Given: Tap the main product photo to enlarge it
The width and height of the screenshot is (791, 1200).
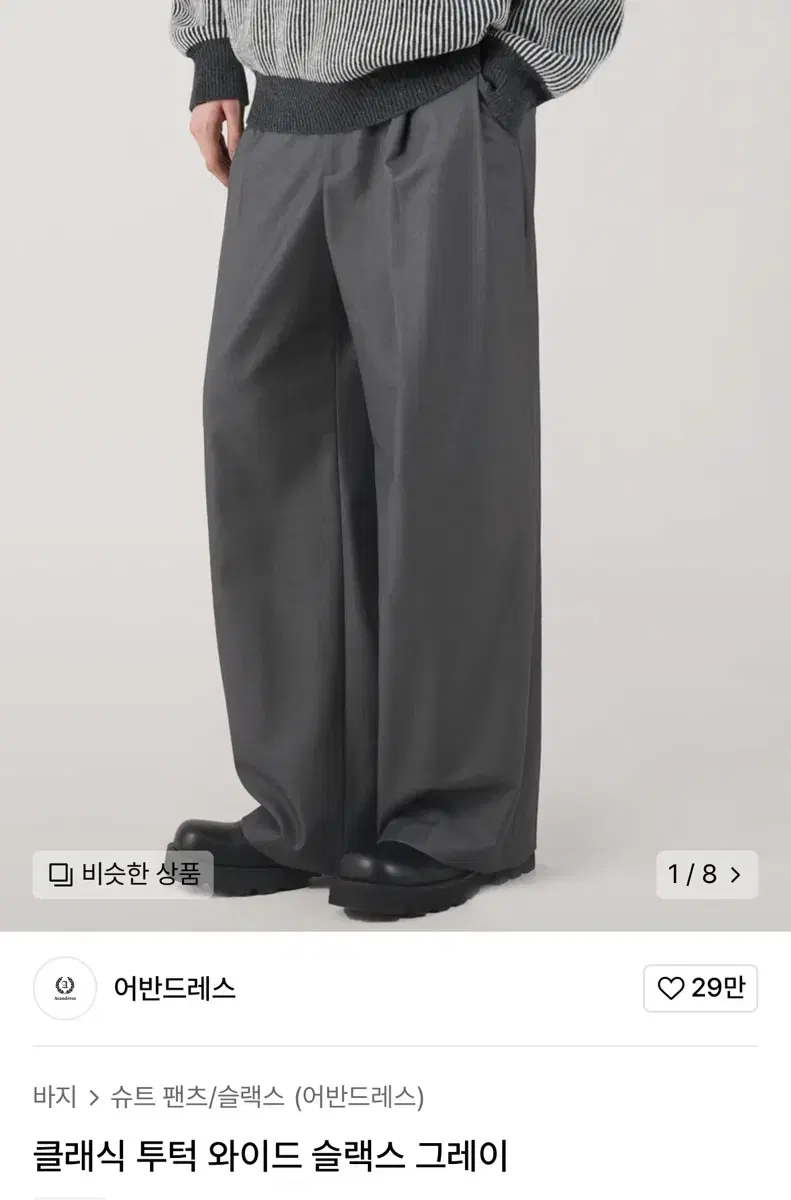Looking at the screenshot, I should (x=395, y=450).
